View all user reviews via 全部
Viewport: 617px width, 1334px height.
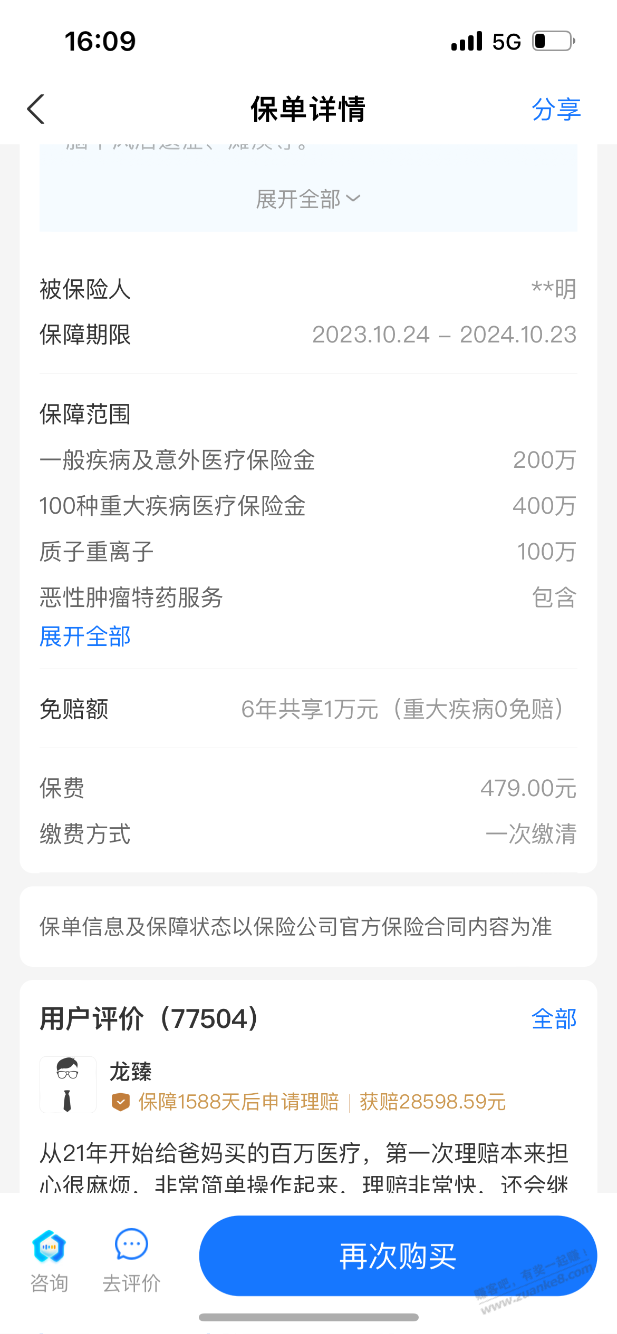pyautogui.click(x=554, y=1019)
